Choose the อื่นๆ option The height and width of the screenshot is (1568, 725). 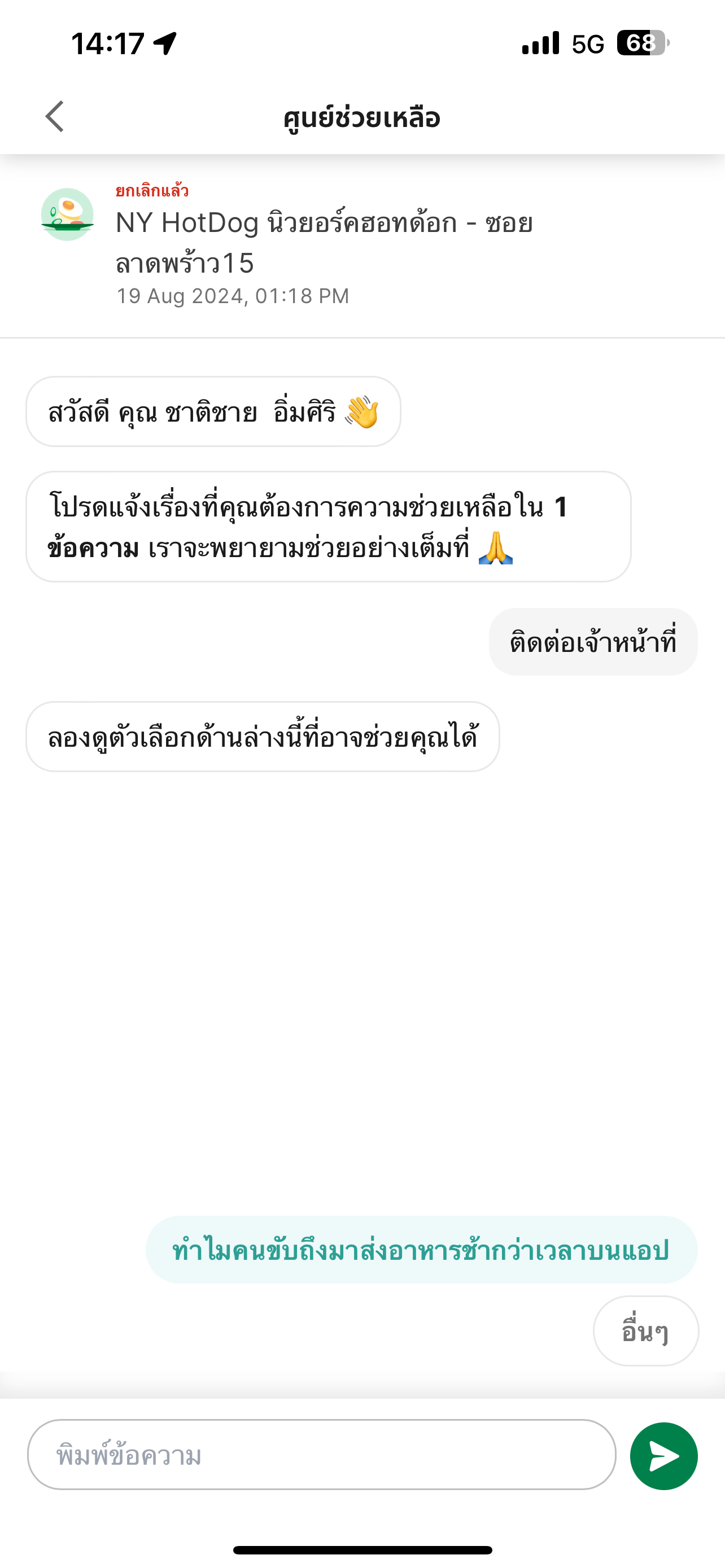(x=646, y=1330)
